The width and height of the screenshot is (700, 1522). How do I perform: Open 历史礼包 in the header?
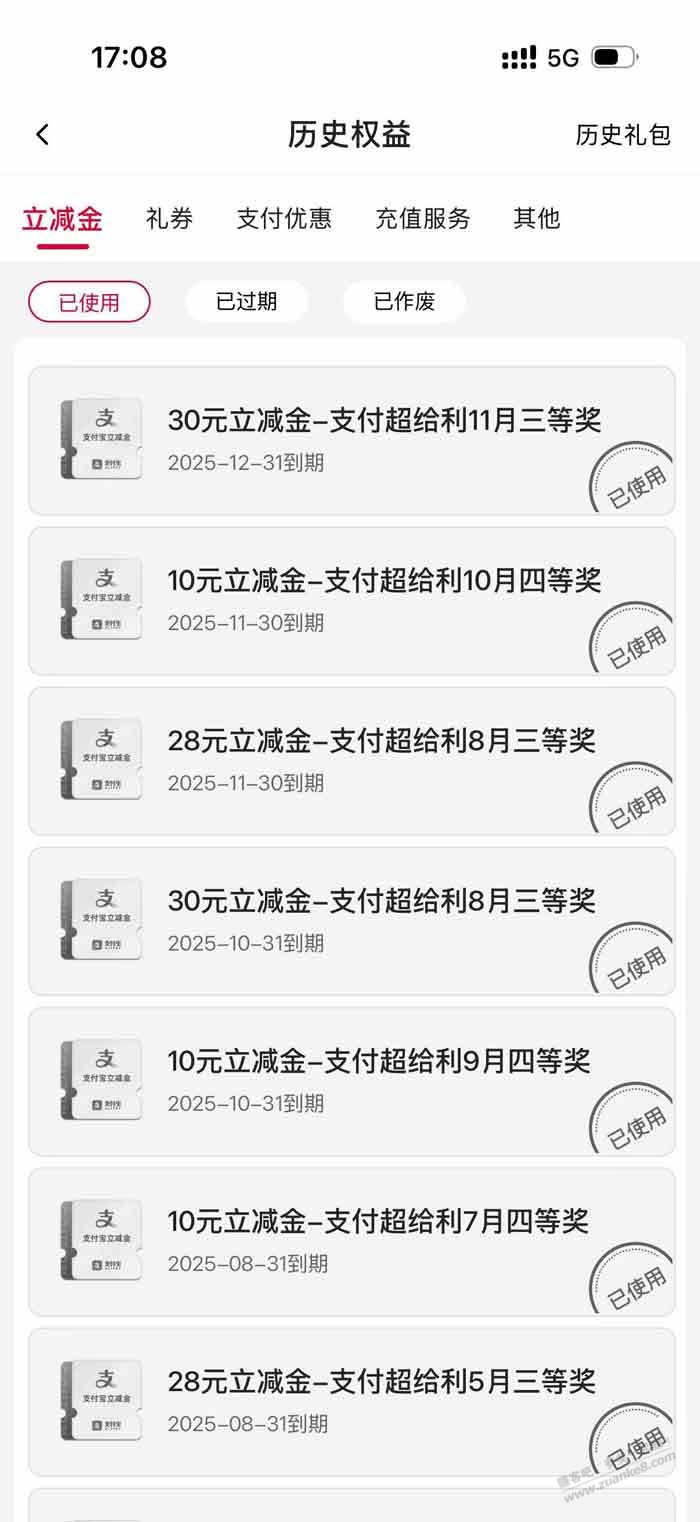click(622, 135)
